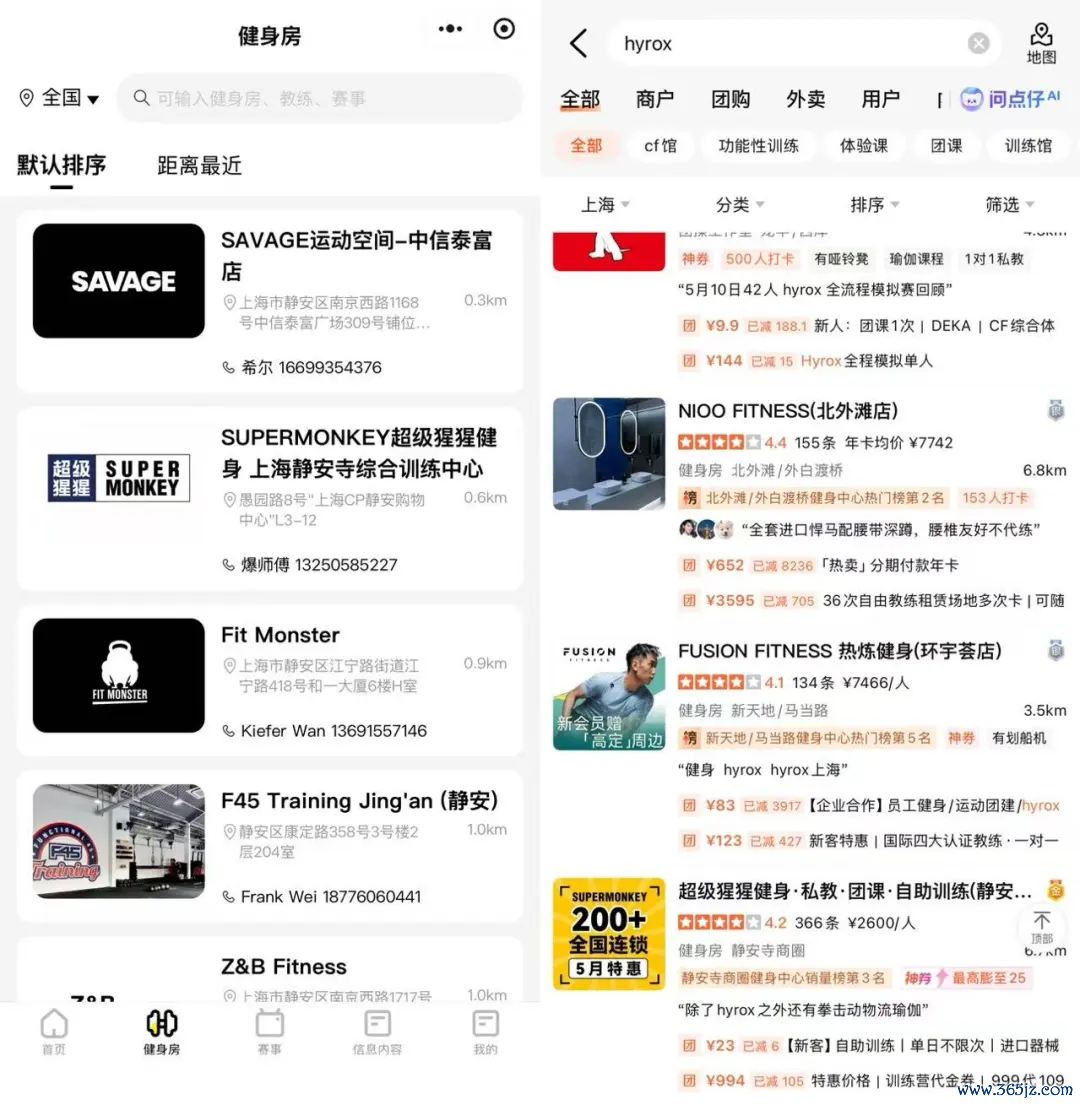Open the three-dot menu beside 健身房 title
This screenshot has height=1105, width=1080.
point(450,29)
